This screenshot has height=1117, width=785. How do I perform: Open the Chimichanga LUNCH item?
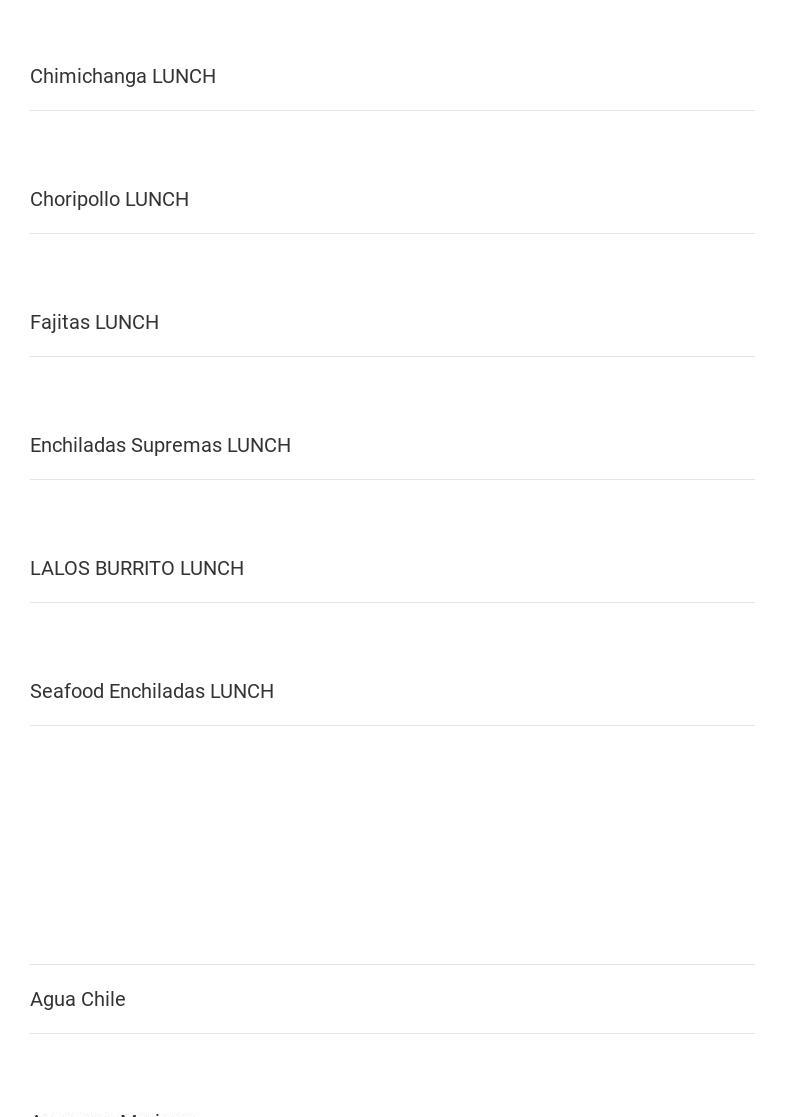pyautogui.click(x=123, y=76)
